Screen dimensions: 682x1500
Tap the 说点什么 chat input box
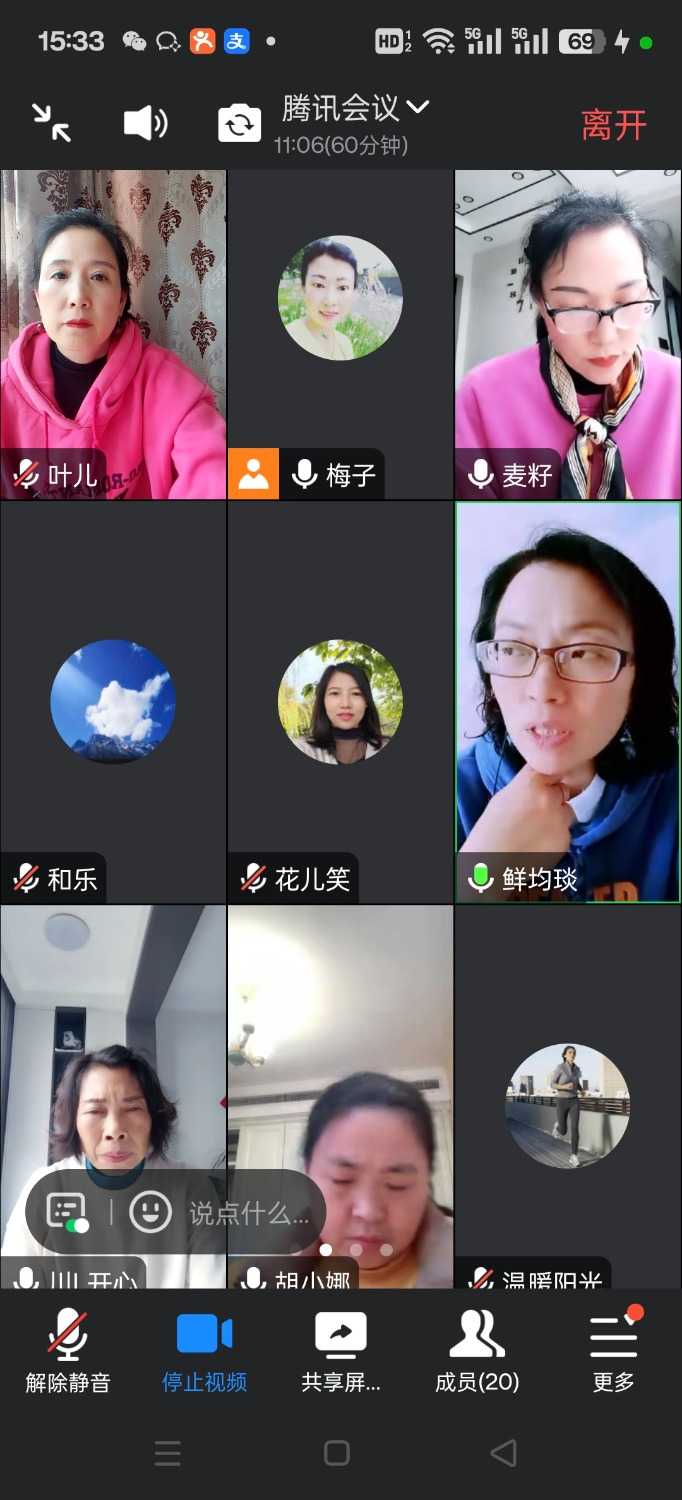pos(250,1214)
